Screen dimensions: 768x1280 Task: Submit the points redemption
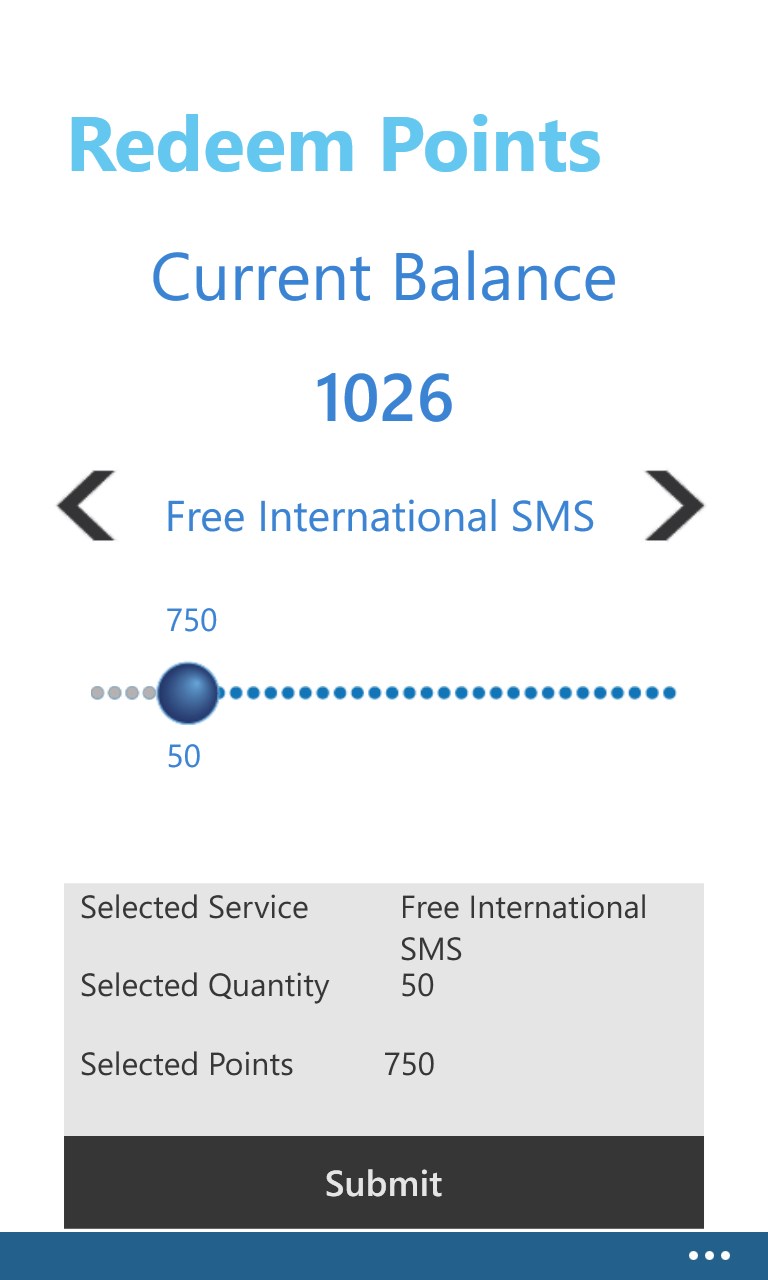point(384,1183)
